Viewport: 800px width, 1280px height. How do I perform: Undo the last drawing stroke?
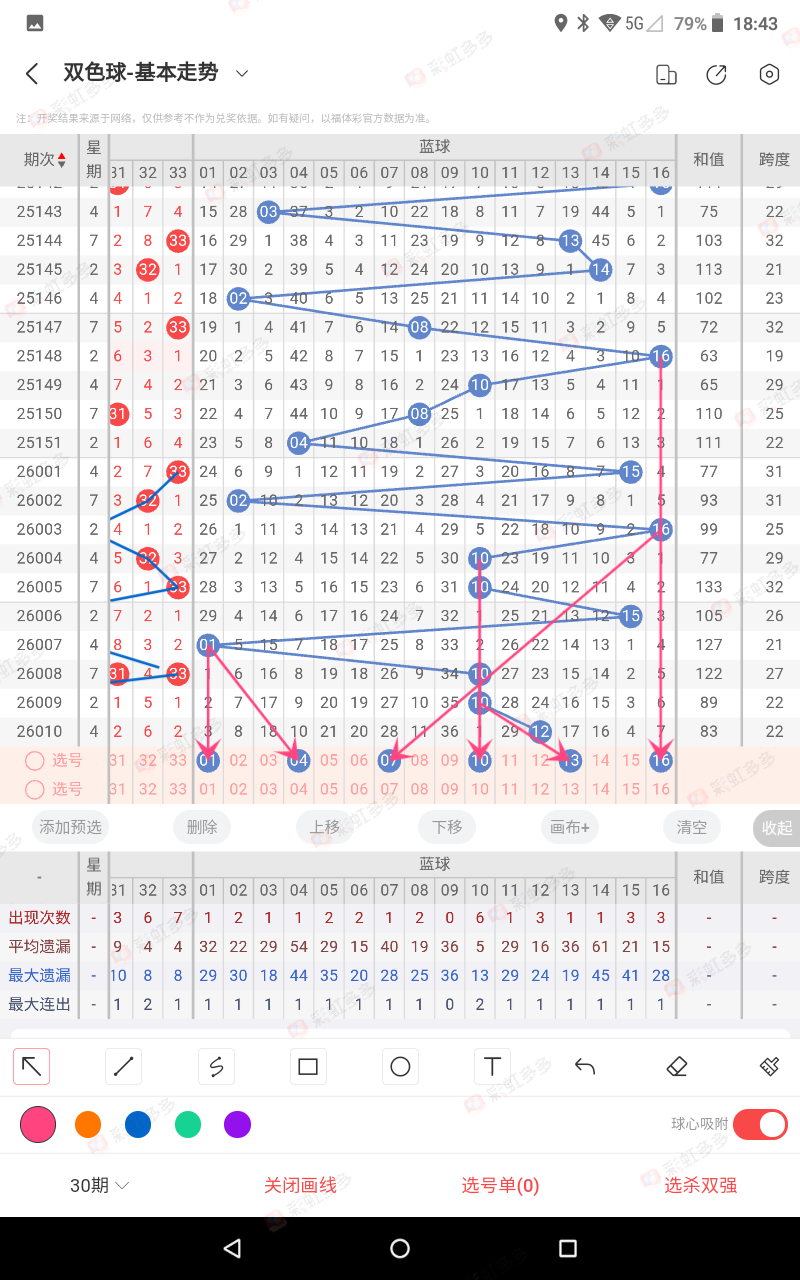(585, 1067)
